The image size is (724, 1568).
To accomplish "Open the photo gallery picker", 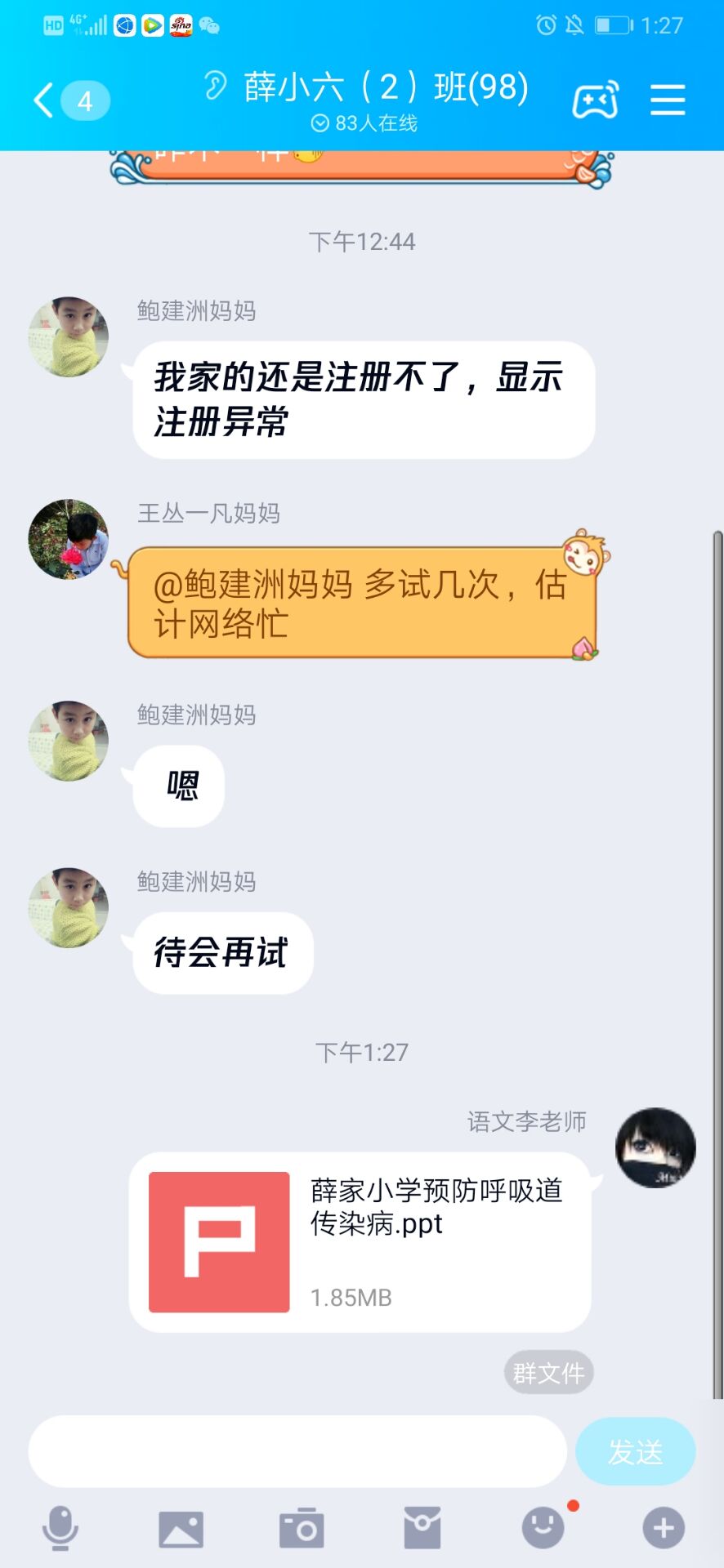I will click(x=181, y=1528).
